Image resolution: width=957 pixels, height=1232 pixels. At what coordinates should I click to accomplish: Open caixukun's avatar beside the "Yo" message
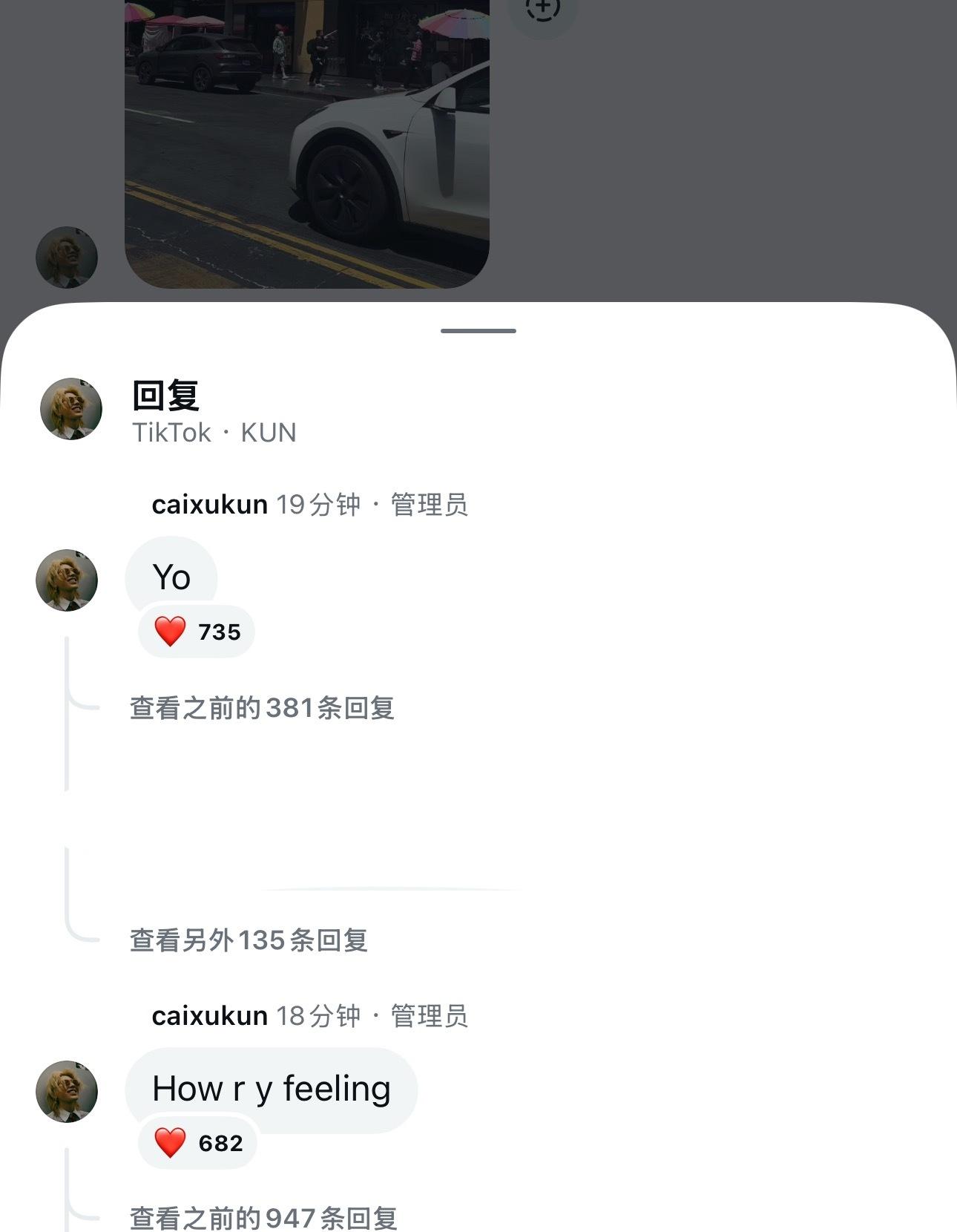[67, 580]
